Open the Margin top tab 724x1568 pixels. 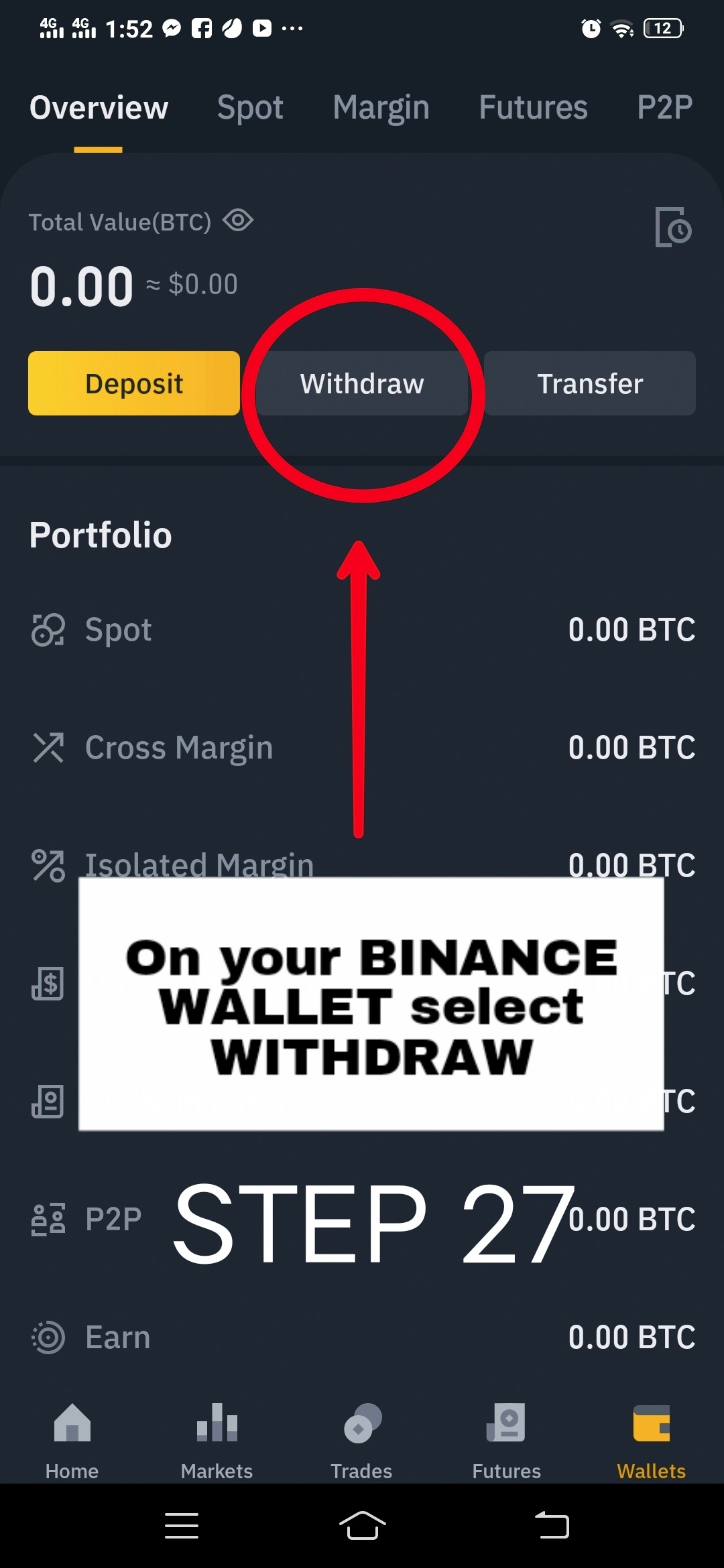point(381,108)
